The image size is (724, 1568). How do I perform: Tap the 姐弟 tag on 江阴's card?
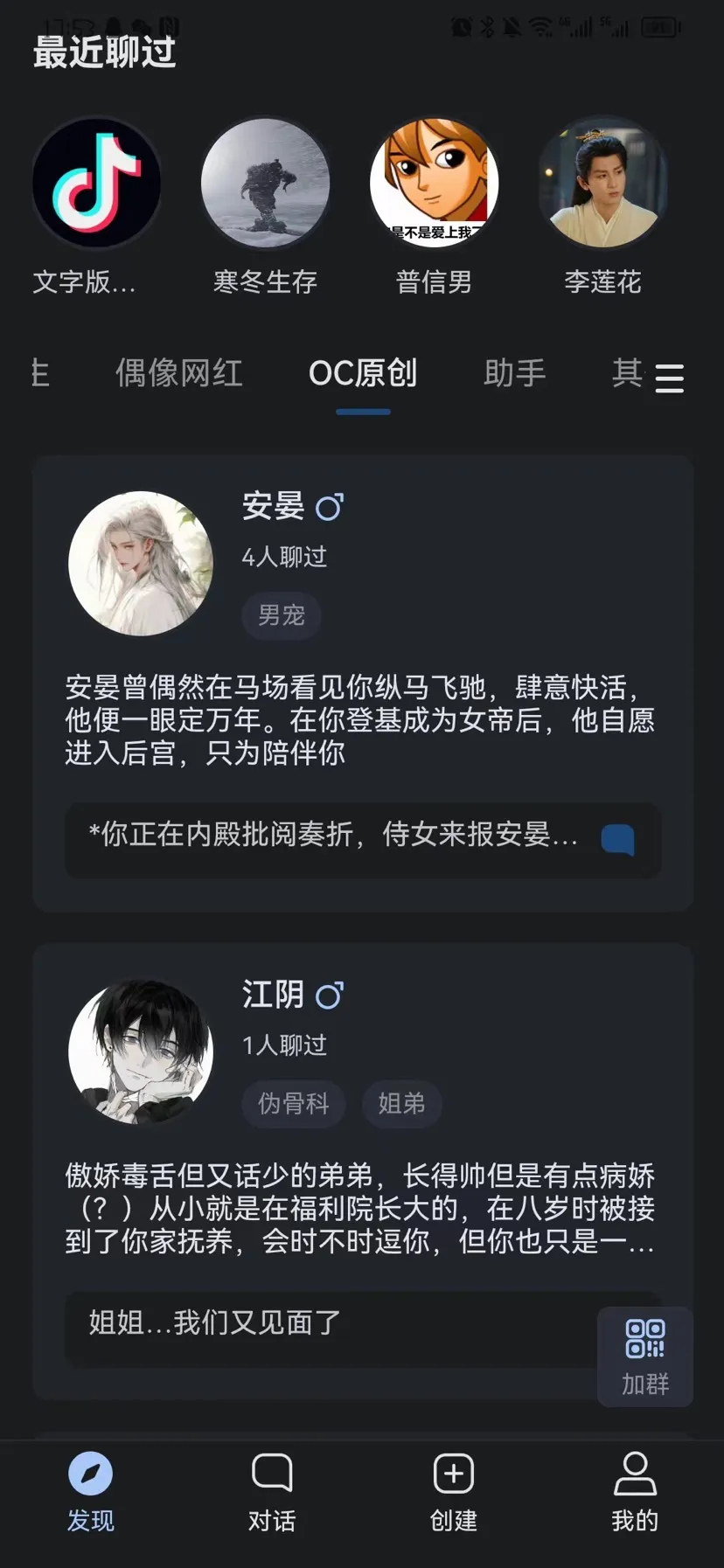(x=401, y=1104)
